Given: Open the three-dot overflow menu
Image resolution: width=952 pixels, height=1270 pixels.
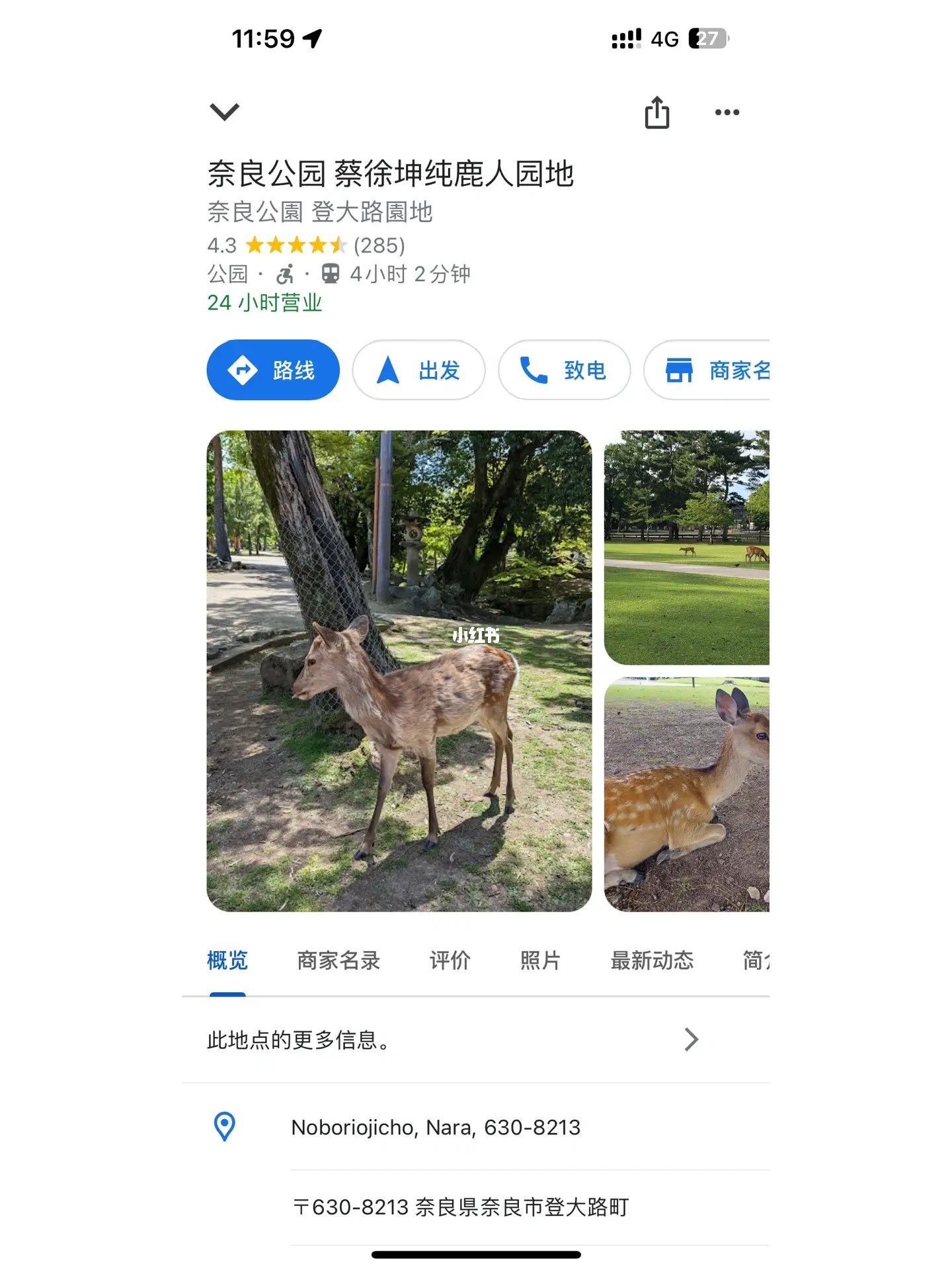Looking at the screenshot, I should 726,112.
